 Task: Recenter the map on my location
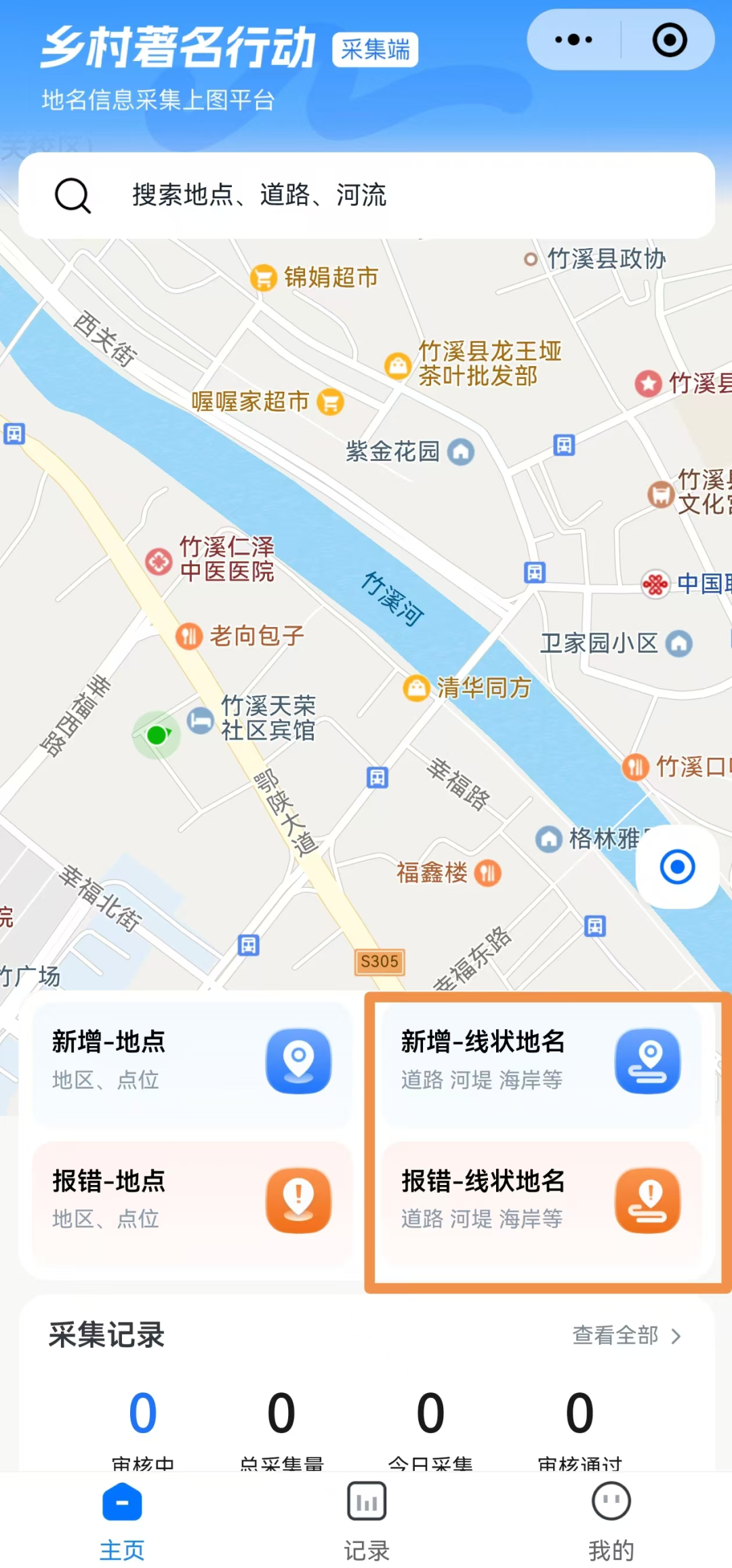677,866
